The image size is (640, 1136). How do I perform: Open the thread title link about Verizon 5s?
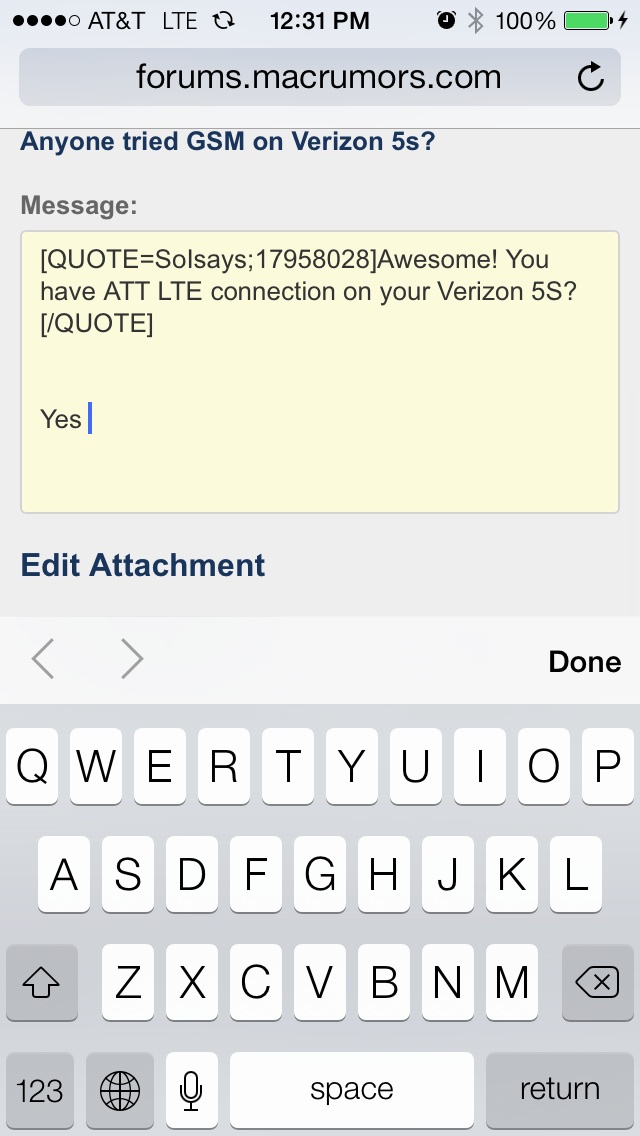[228, 141]
